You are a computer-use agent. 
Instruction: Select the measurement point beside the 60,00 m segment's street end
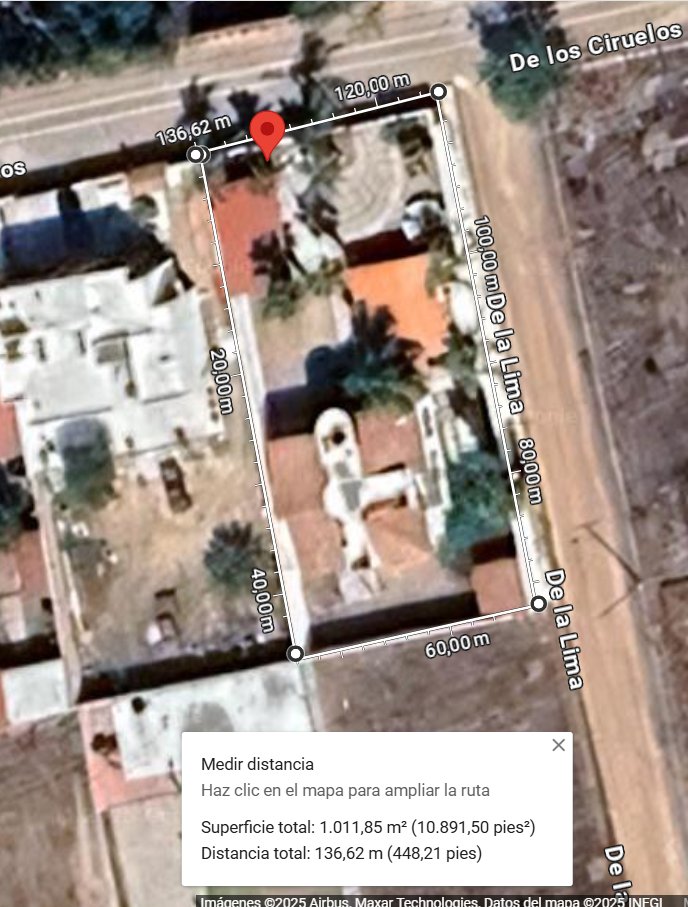(539, 603)
